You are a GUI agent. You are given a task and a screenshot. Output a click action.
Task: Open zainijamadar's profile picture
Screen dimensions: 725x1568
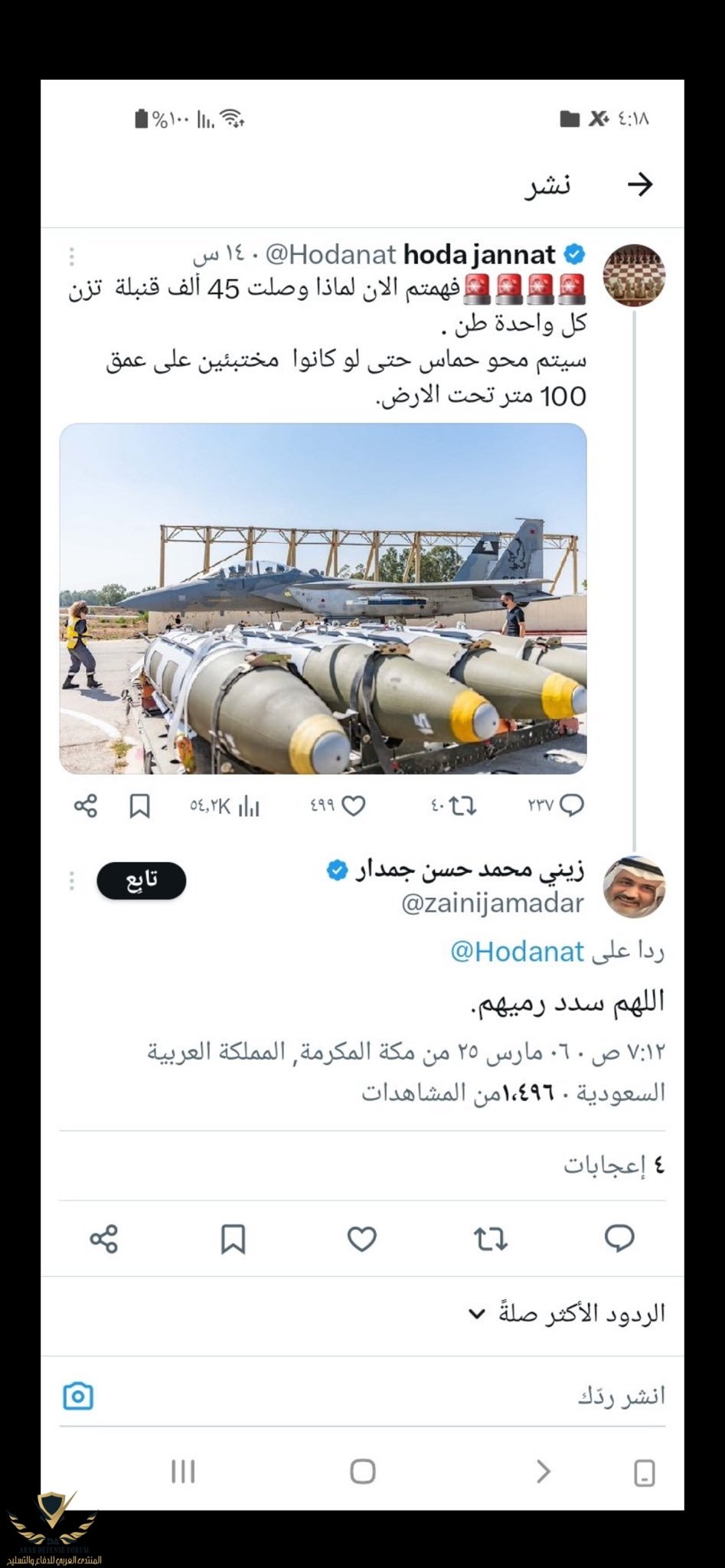pos(634,887)
